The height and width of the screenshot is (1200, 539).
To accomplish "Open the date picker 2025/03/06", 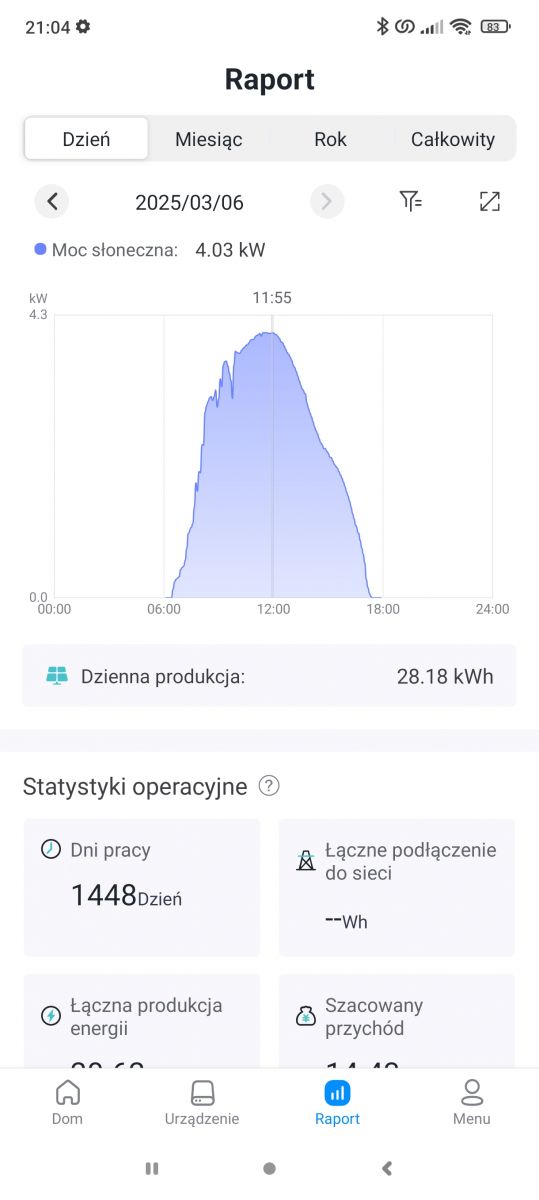I will pyautogui.click(x=189, y=202).
